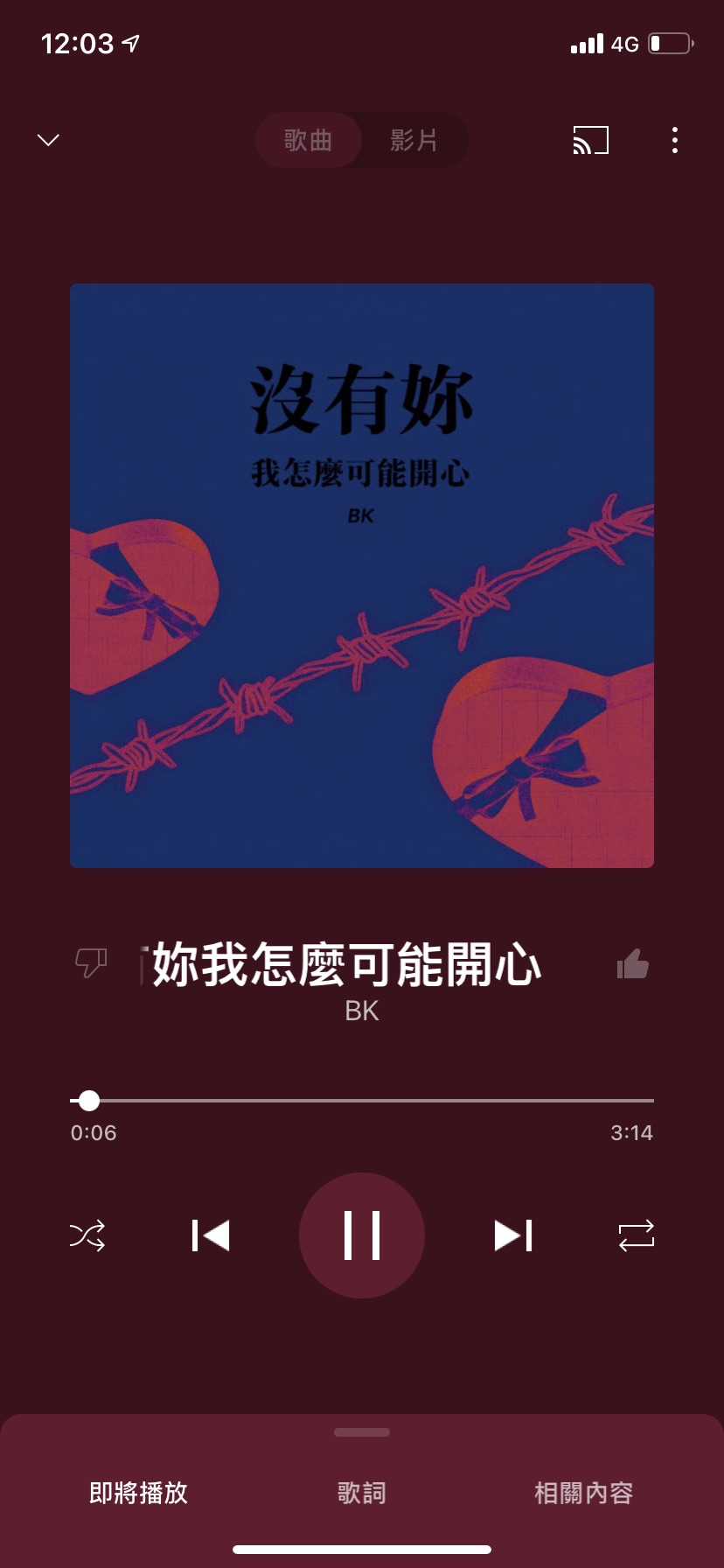This screenshot has width=724, height=1568.
Task: Tap the playback progress bar to seek
Action: point(362,1100)
